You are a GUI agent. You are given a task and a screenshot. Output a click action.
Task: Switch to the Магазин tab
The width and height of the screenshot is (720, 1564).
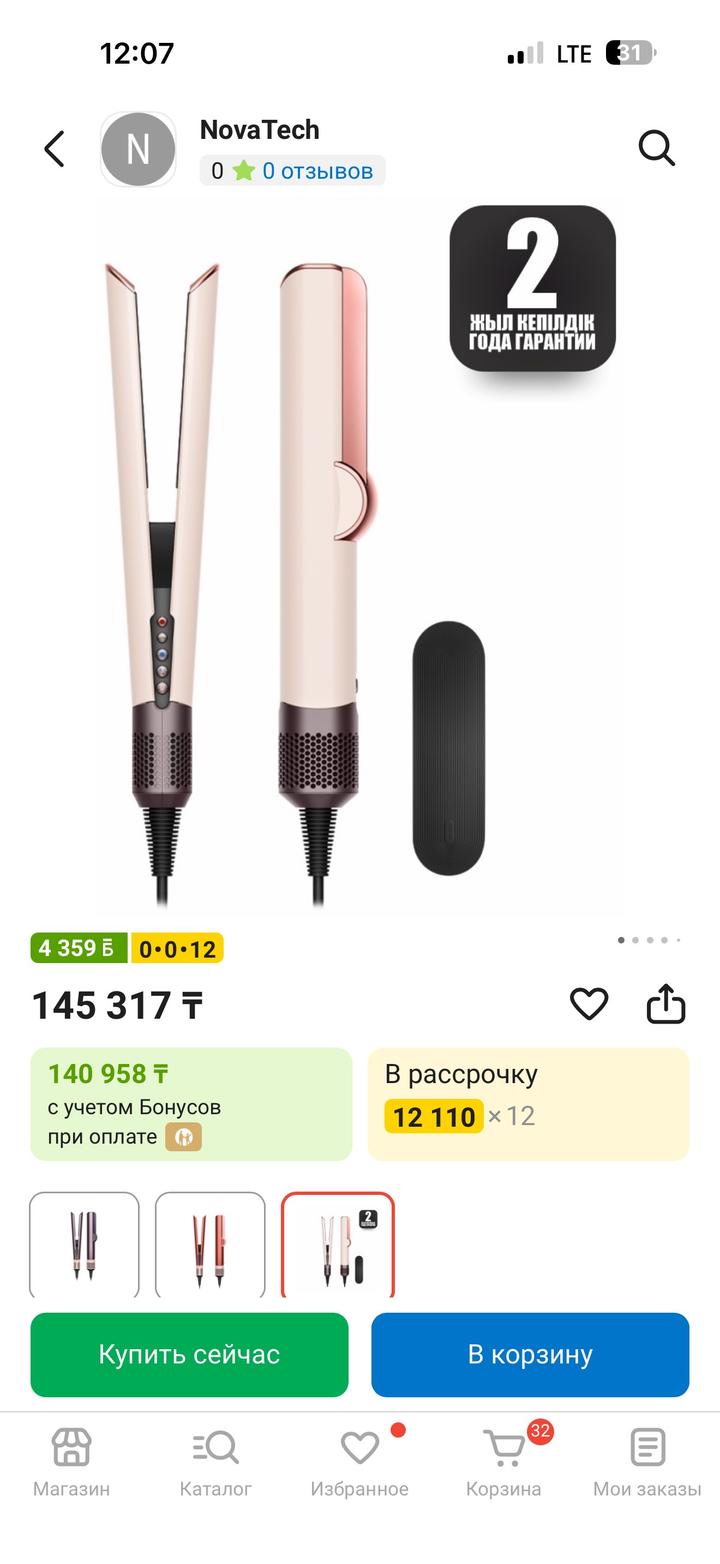(x=71, y=1461)
